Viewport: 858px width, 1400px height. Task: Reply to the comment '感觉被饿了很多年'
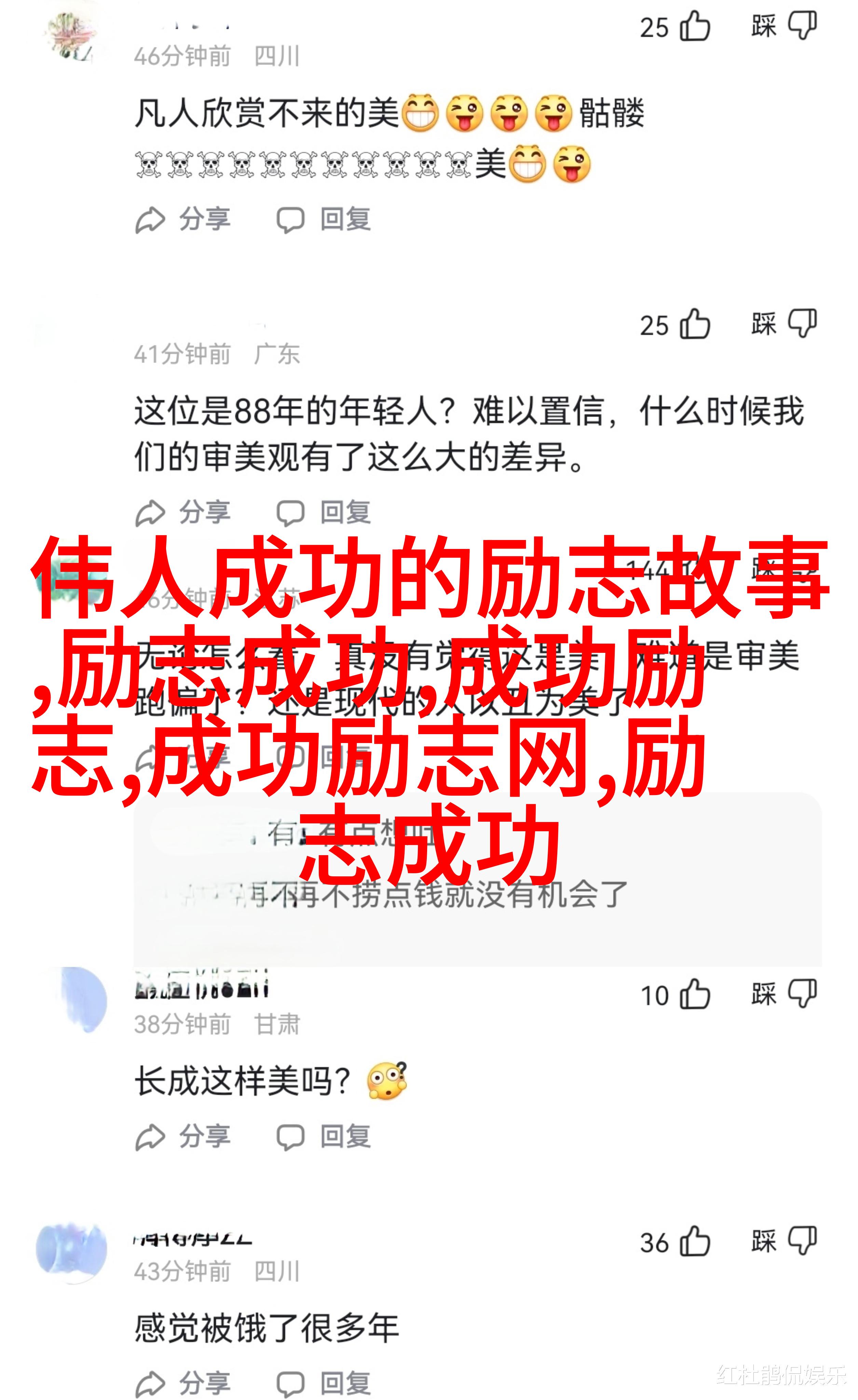click(324, 1383)
